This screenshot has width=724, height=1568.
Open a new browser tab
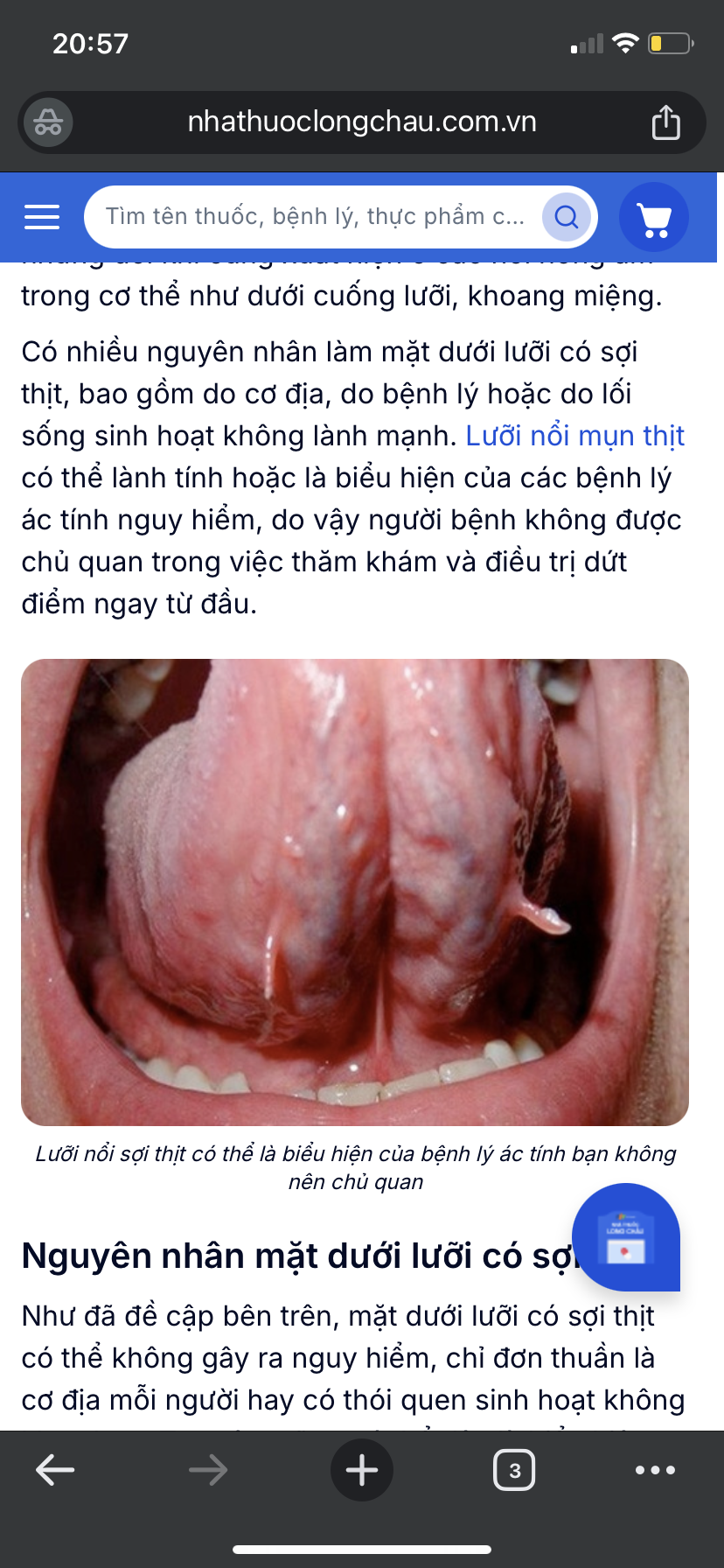click(362, 1470)
